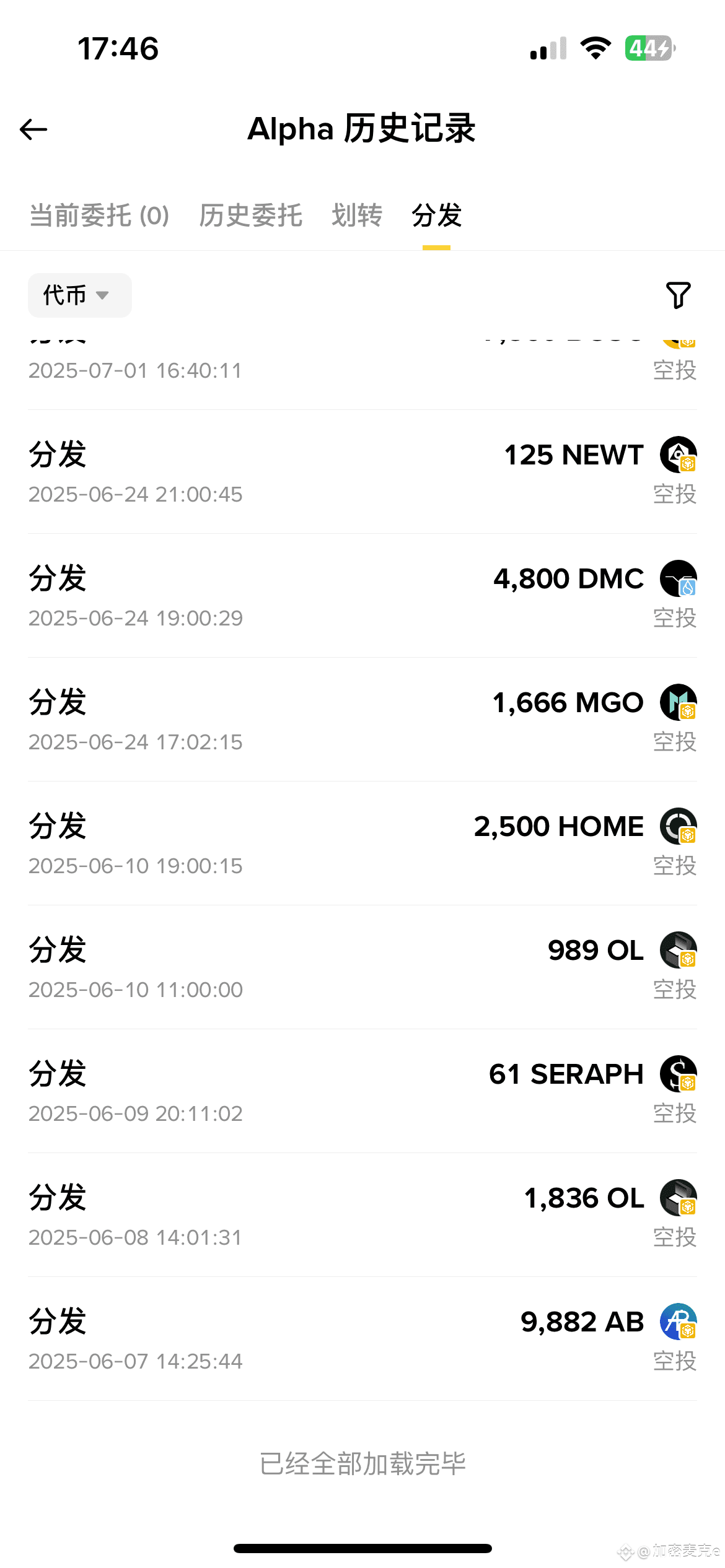Go back using the arrow icon
The width and height of the screenshot is (725, 1568).
(33, 129)
